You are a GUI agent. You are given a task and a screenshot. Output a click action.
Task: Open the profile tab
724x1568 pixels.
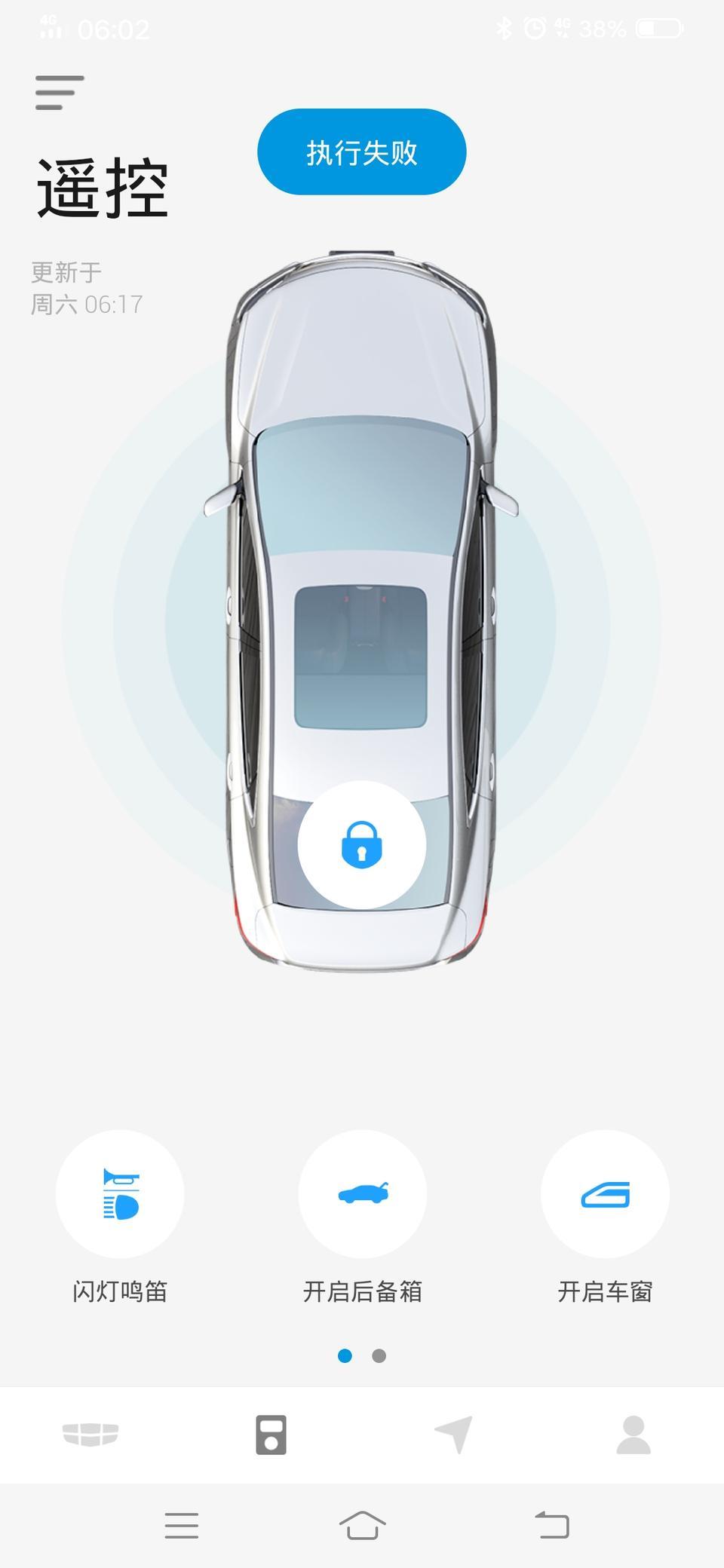(x=633, y=1434)
